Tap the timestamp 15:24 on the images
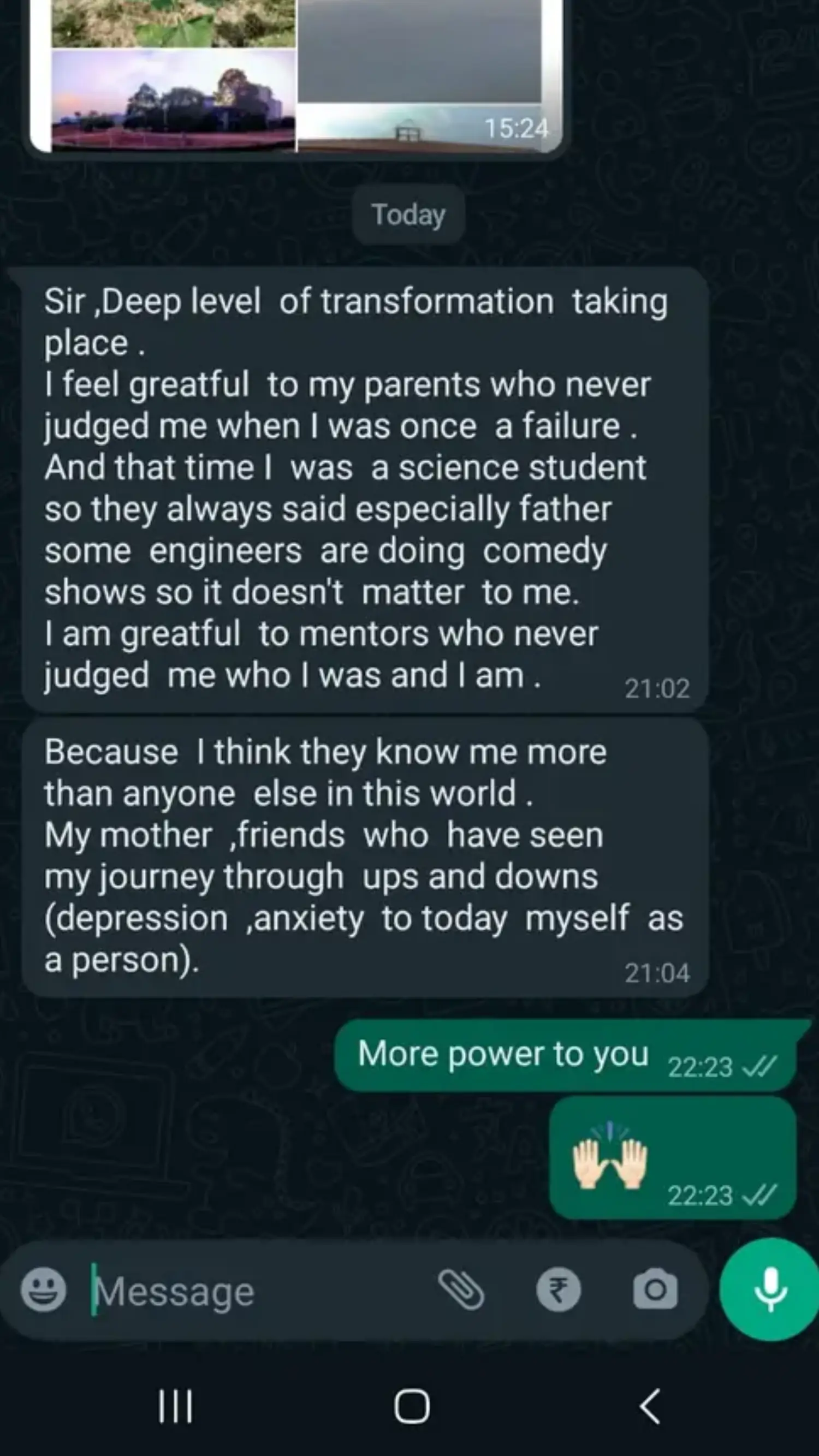Image resolution: width=819 pixels, height=1456 pixels. pyautogui.click(x=517, y=127)
